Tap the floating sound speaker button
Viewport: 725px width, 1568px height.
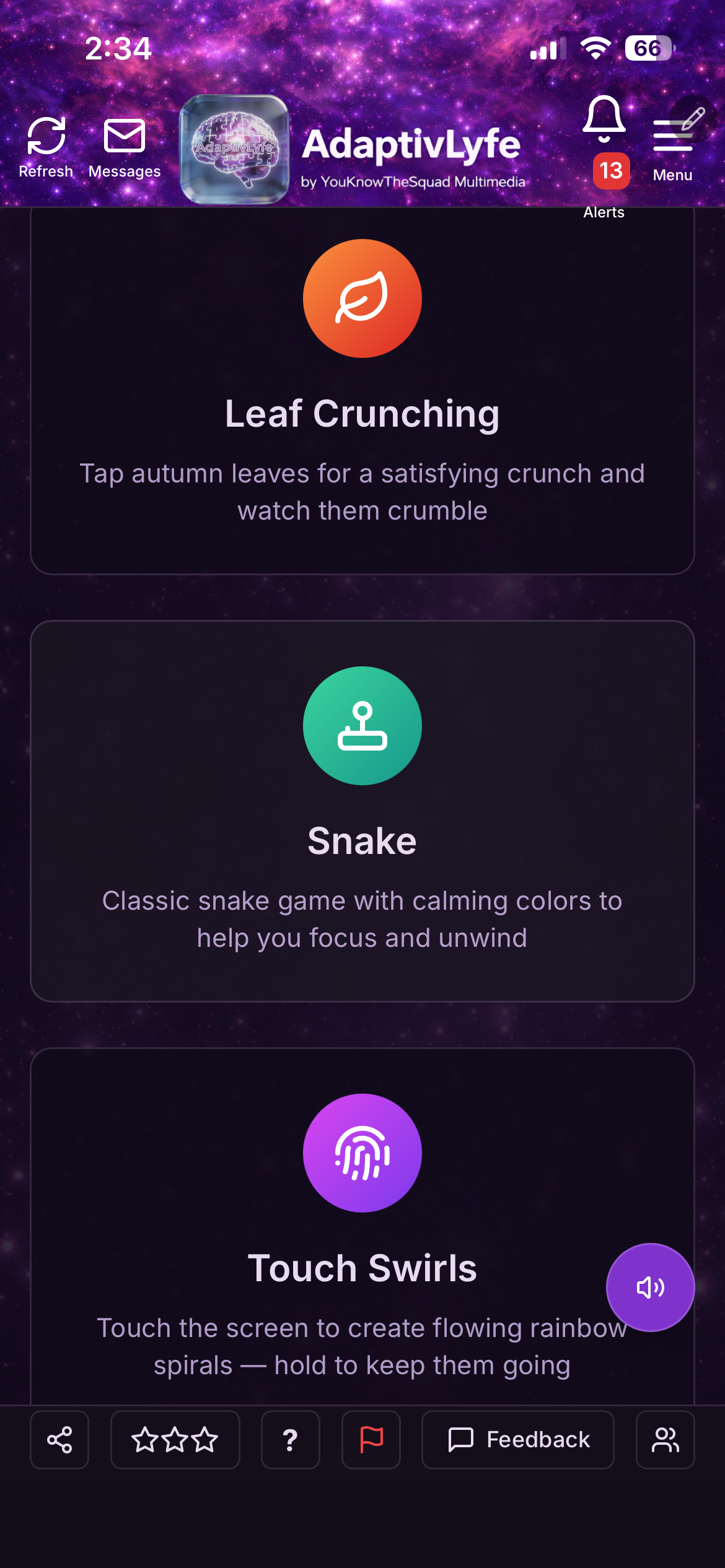pos(650,1287)
